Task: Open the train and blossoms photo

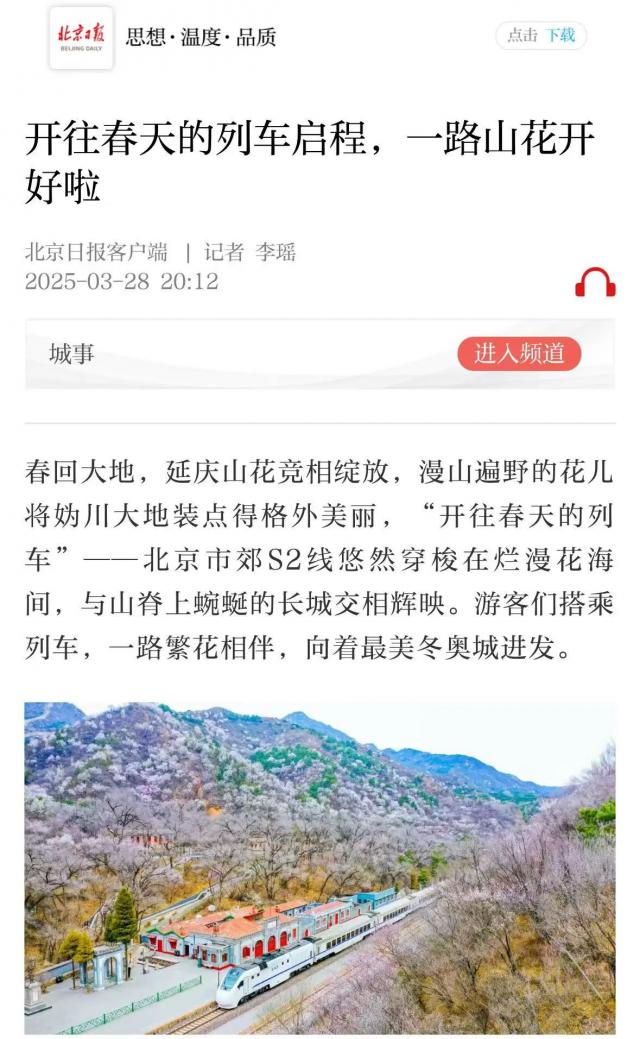Action: [x=320, y=867]
